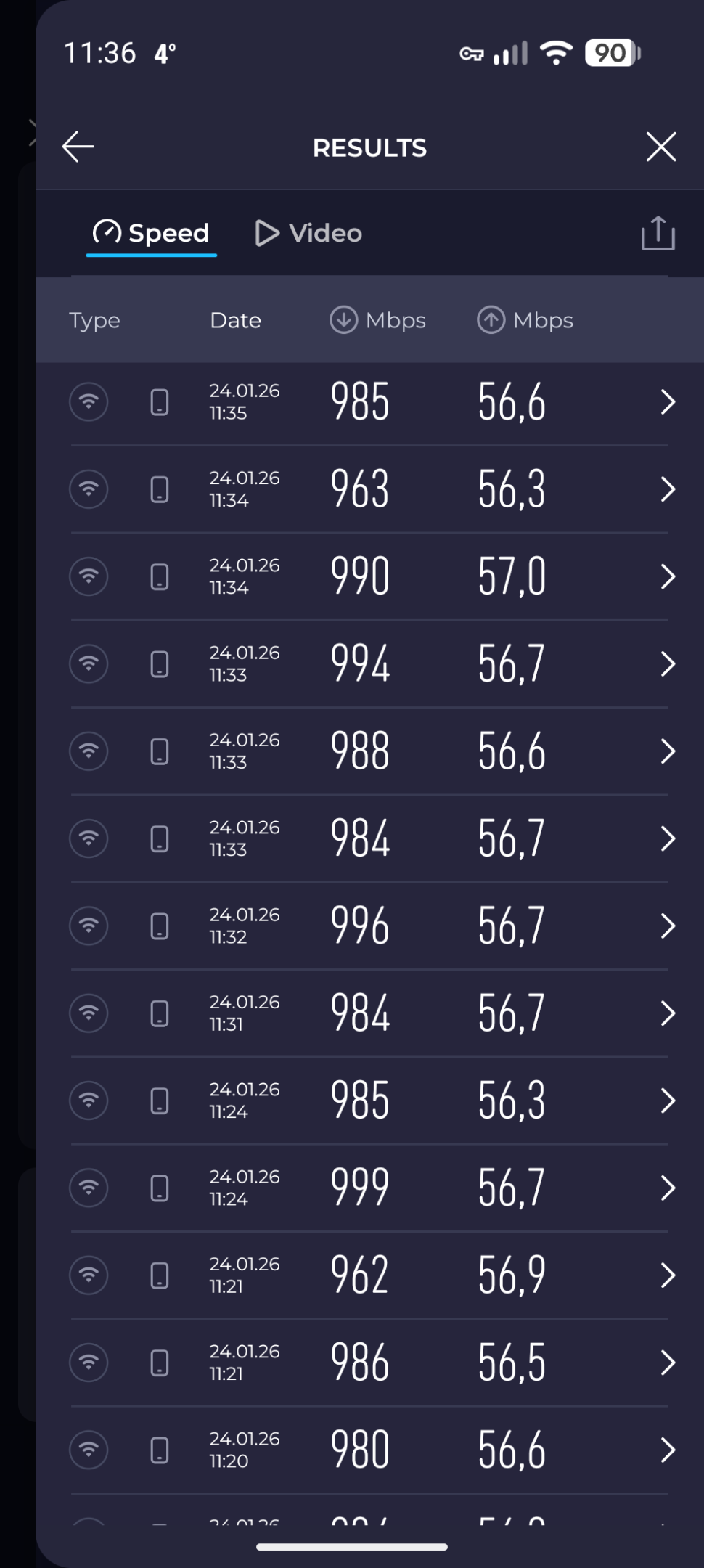Open the 11:35 result with 985 Mbps

pos(369,402)
